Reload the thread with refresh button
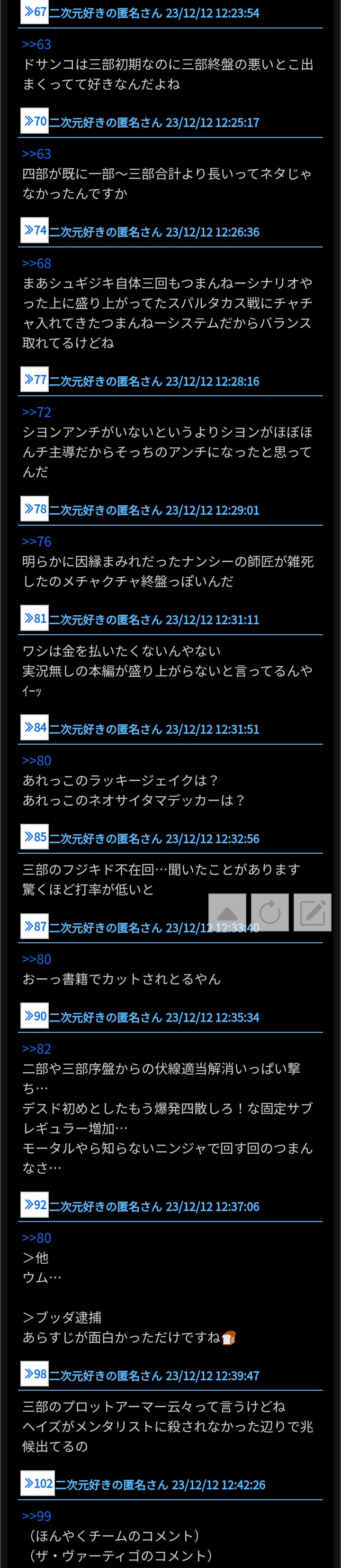The height and width of the screenshot is (1568, 341). (270, 912)
